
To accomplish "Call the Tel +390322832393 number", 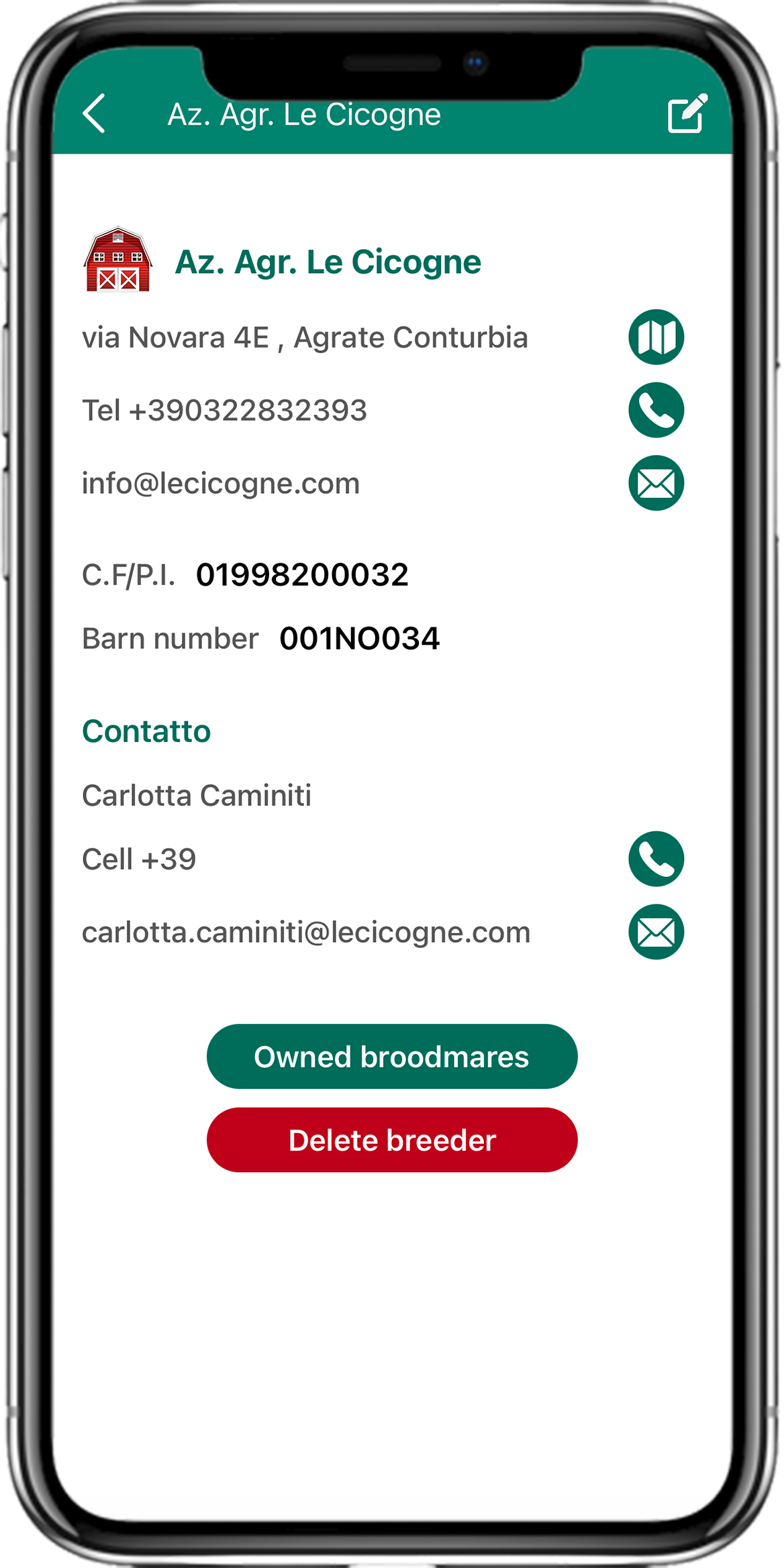I will (656, 410).
